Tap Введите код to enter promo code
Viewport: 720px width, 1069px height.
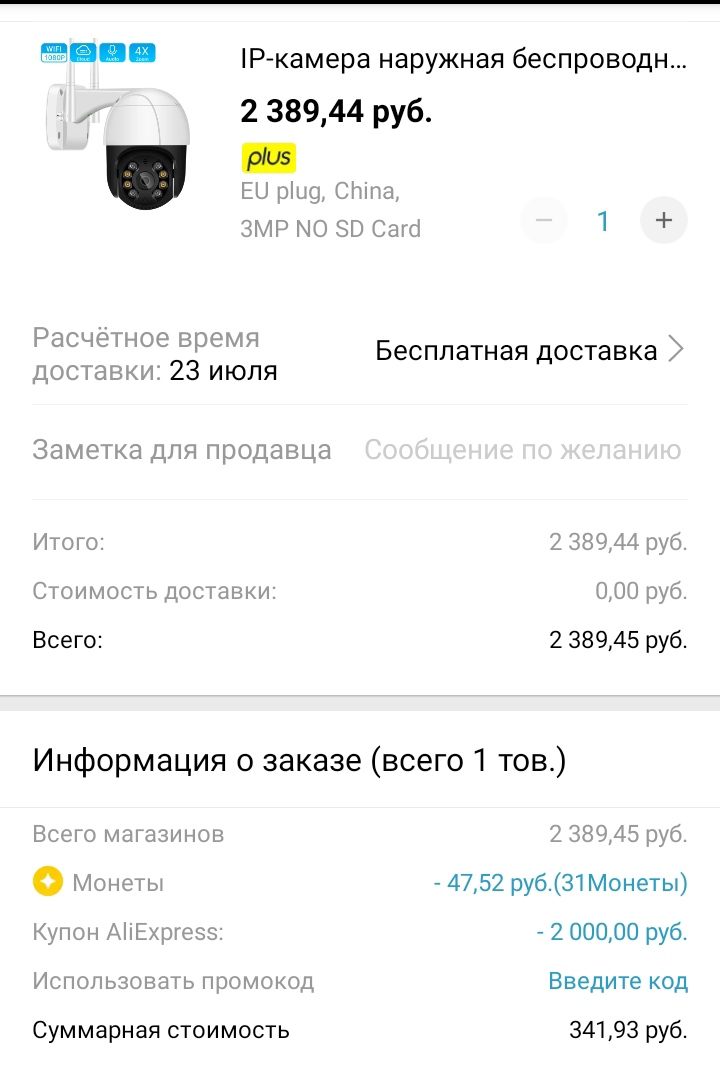(x=618, y=981)
